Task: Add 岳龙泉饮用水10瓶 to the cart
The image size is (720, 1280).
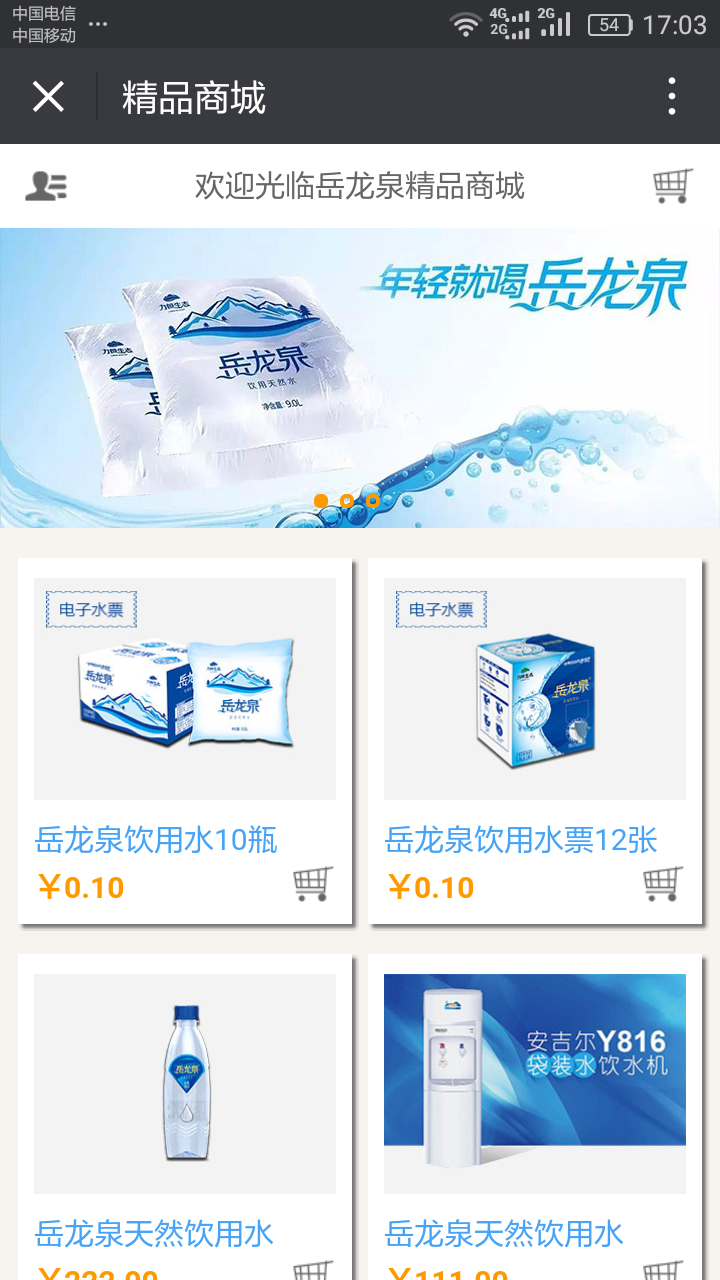Action: click(x=312, y=885)
